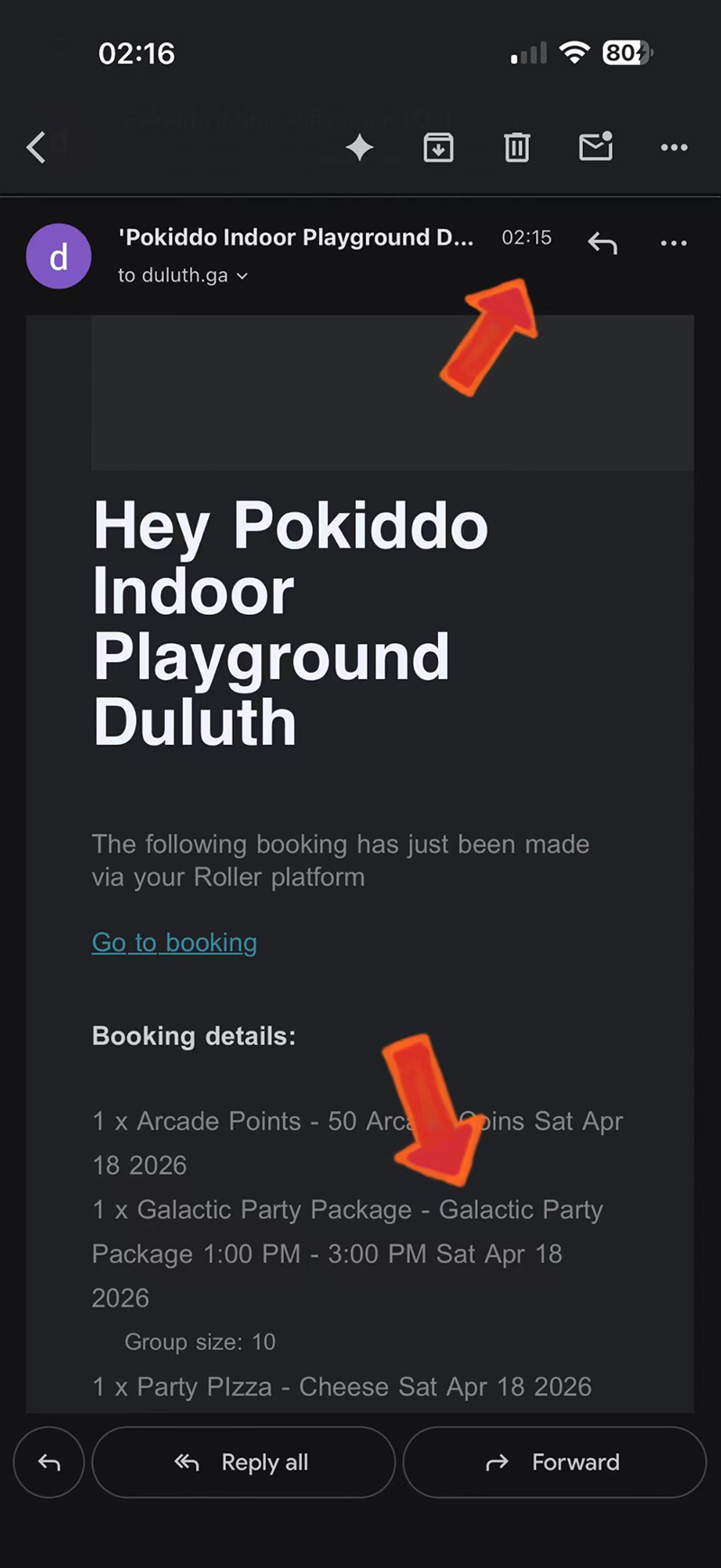The height and width of the screenshot is (1568, 721).
Task: Tap the round reply button at the bottom
Action: pyautogui.click(x=50, y=1462)
